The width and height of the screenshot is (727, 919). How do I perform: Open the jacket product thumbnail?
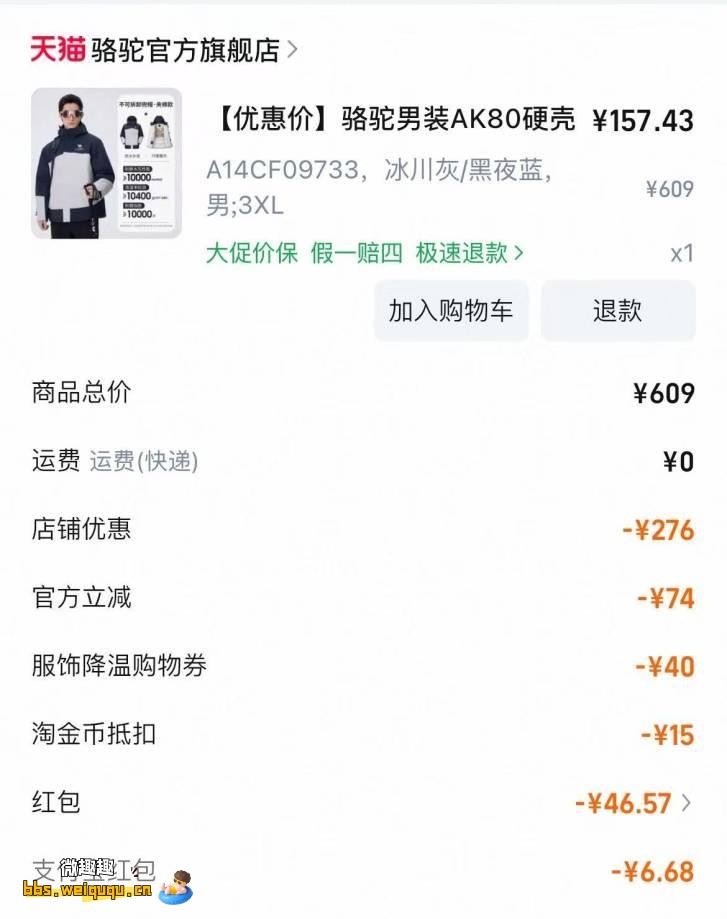106,163
